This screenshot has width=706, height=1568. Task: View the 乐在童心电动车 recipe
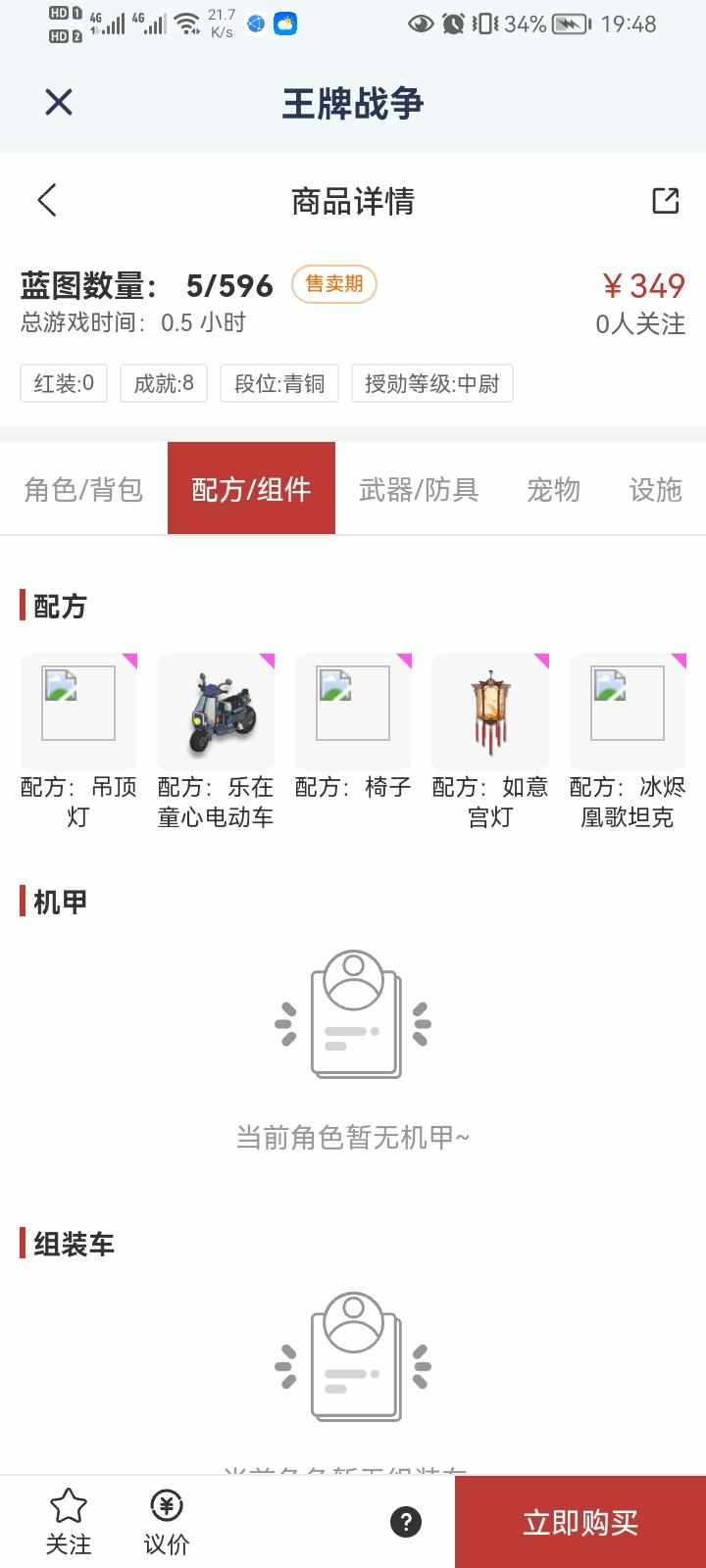216,710
